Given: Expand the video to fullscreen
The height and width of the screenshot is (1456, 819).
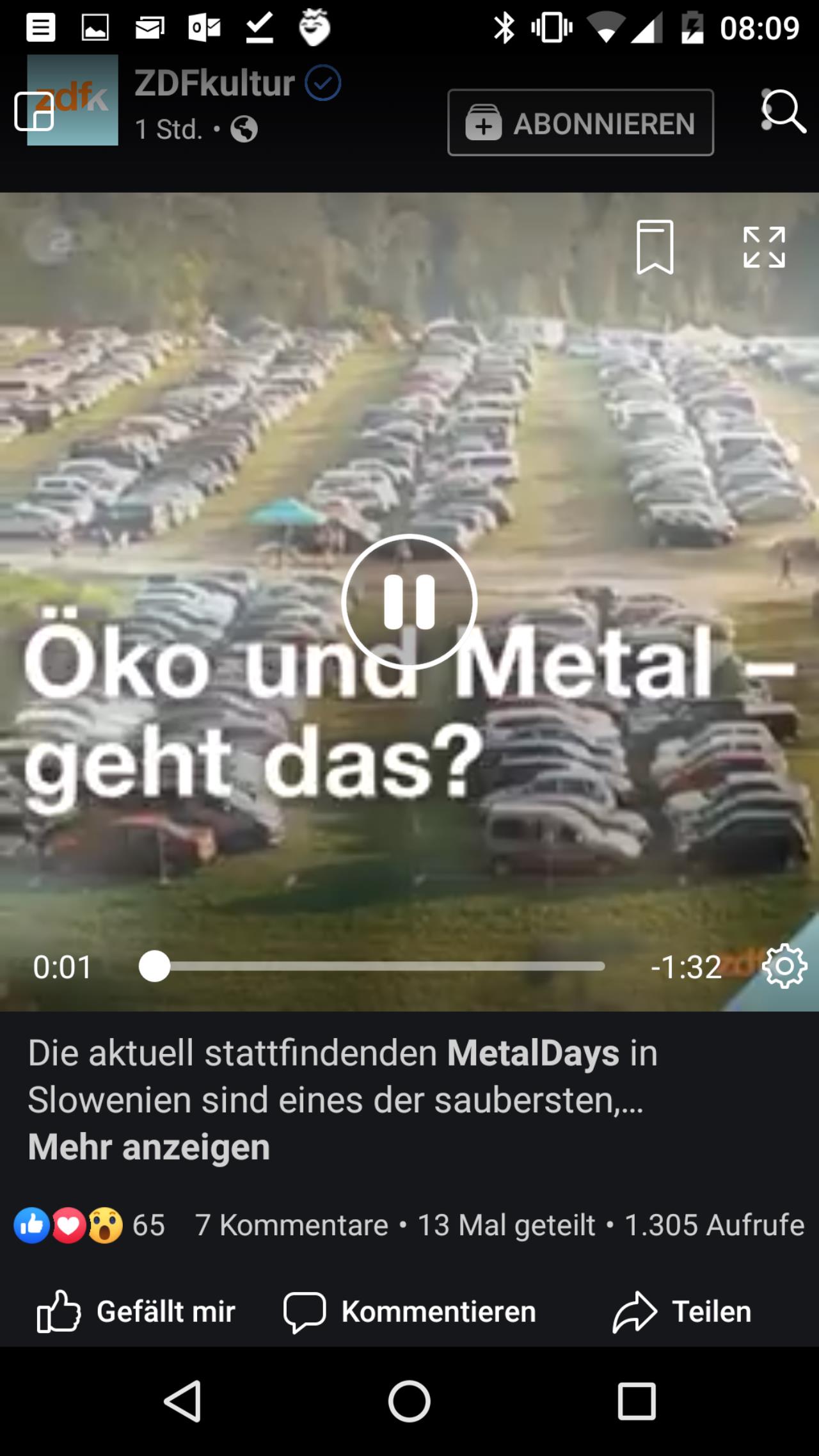Looking at the screenshot, I should click(x=764, y=247).
